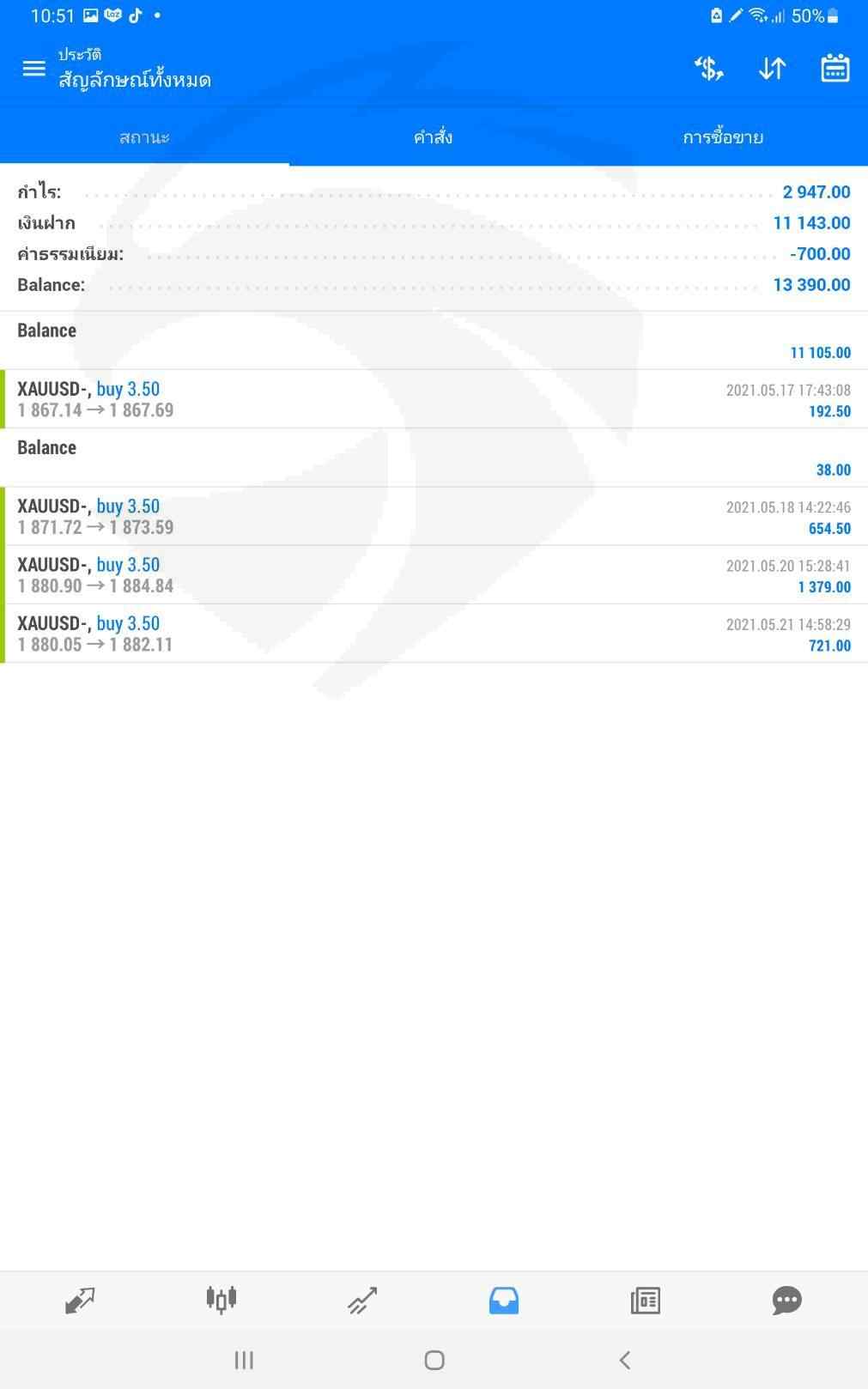Viewport: 868px width, 1389px height.
Task: Open the calendar date range picker
Action: point(835,69)
